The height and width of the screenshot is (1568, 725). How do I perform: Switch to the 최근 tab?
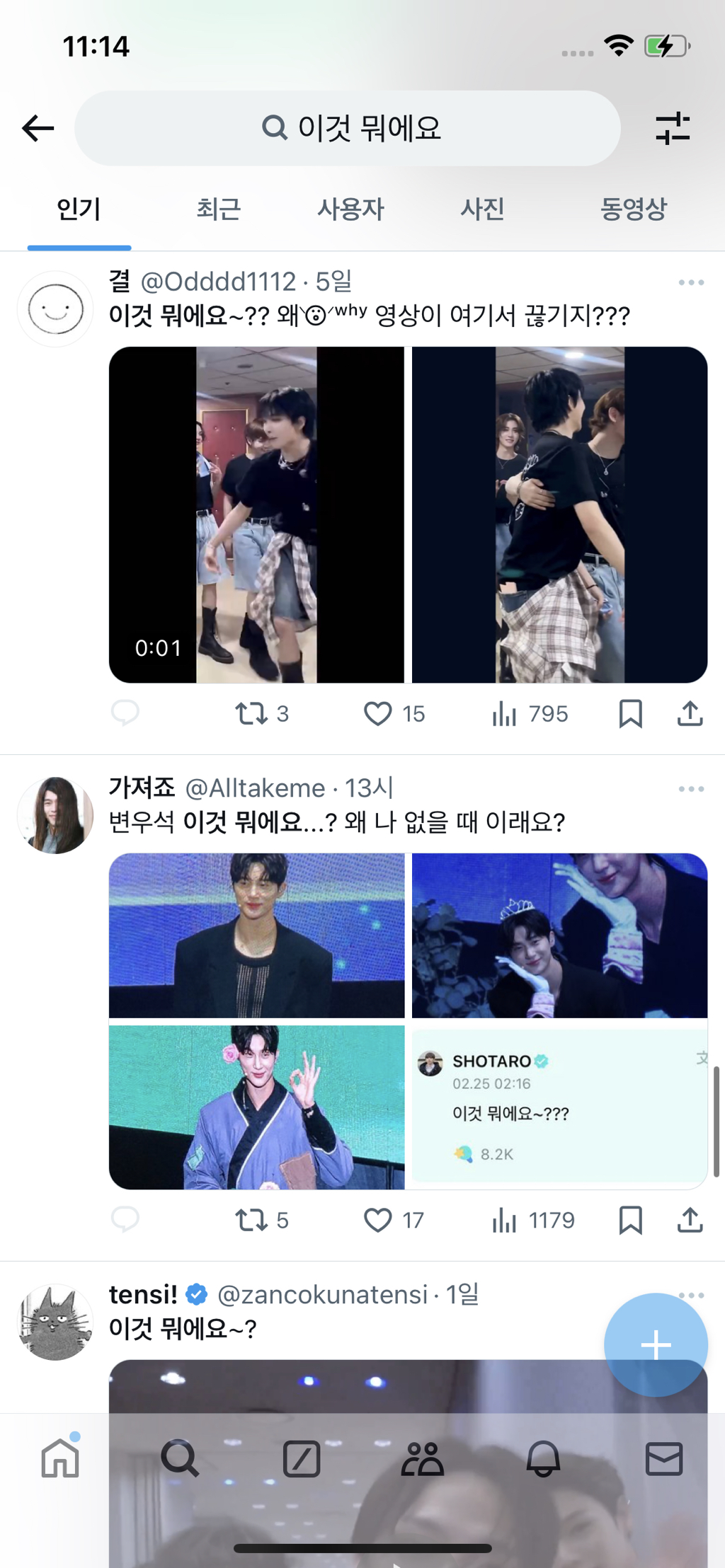click(218, 209)
